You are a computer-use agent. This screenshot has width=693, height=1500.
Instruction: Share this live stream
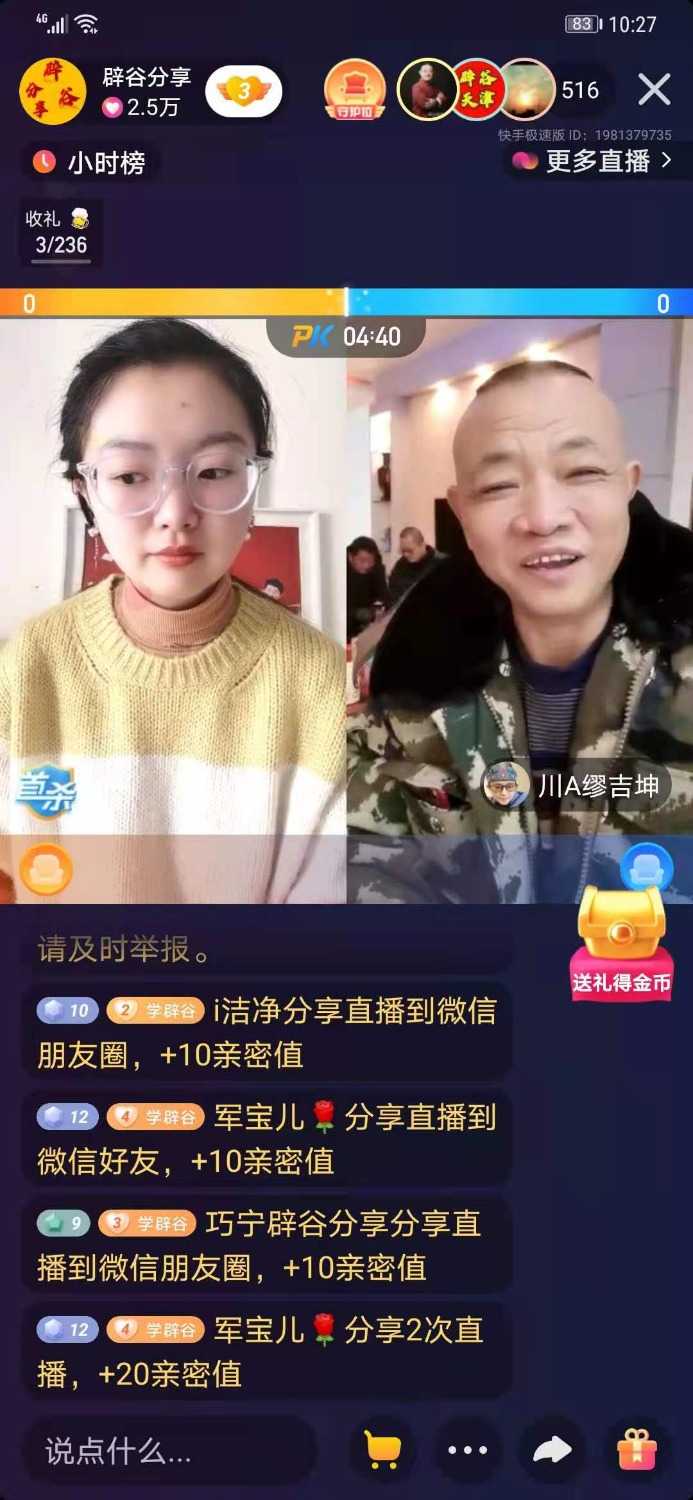(x=552, y=1450)
